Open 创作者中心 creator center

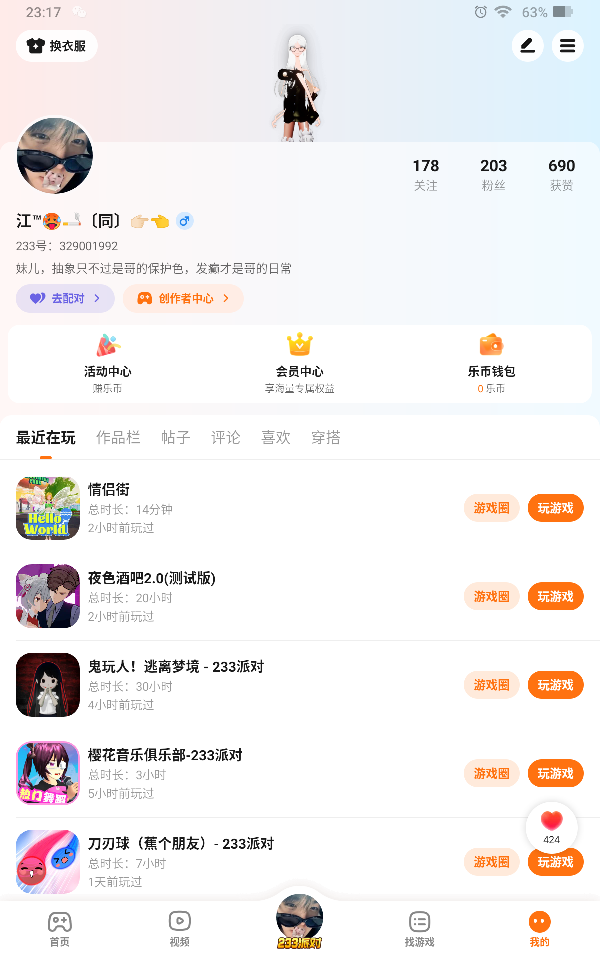point(183,298)
